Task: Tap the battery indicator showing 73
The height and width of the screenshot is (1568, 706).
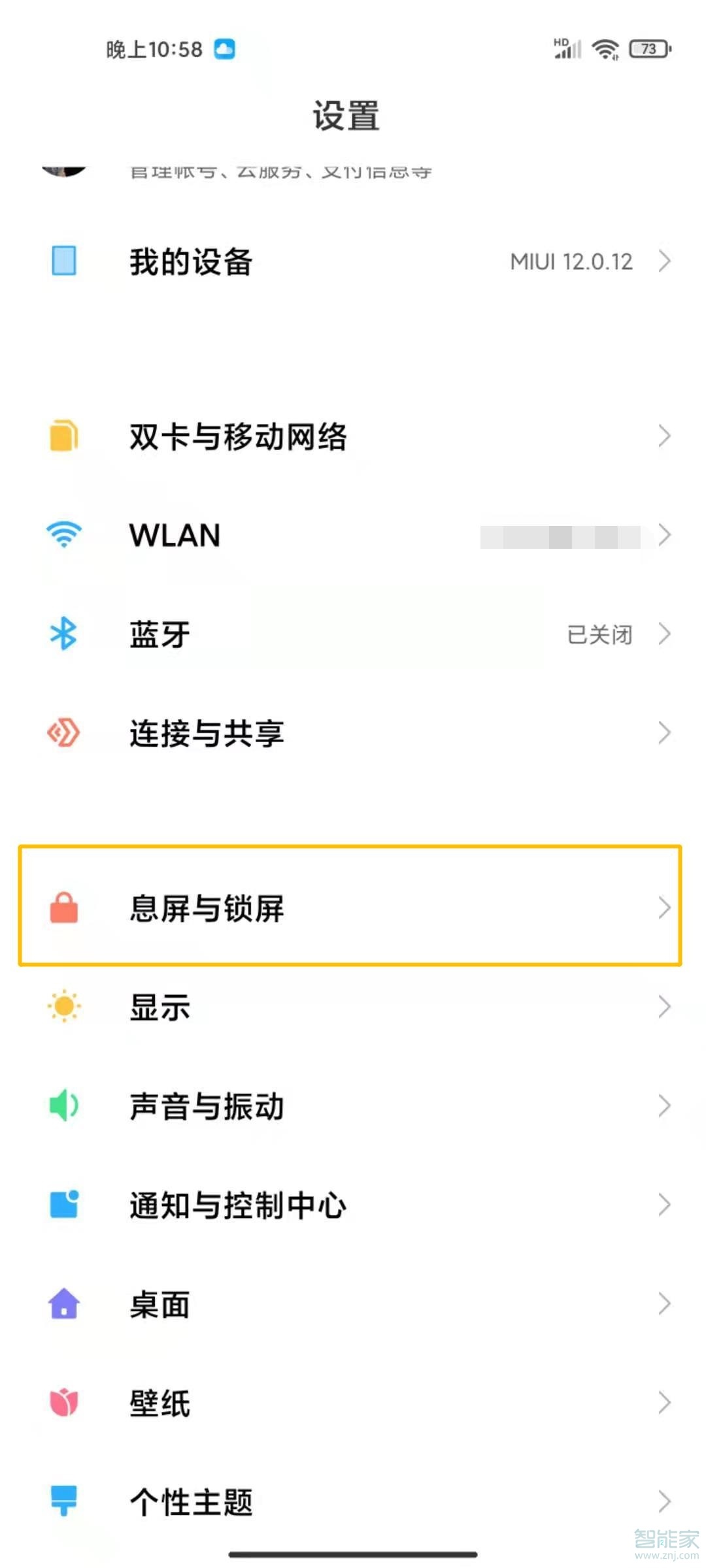Action: (648, 49)
